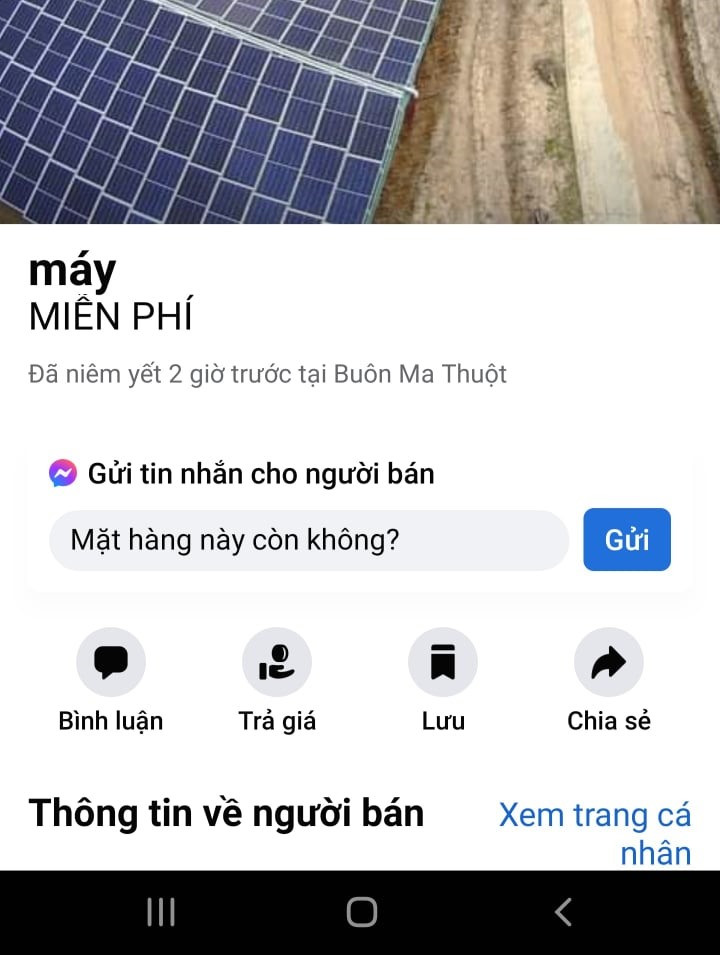Tap the Bình luận text label
Image resolution: width=720 pixels, height=955 pixels.
112,720
